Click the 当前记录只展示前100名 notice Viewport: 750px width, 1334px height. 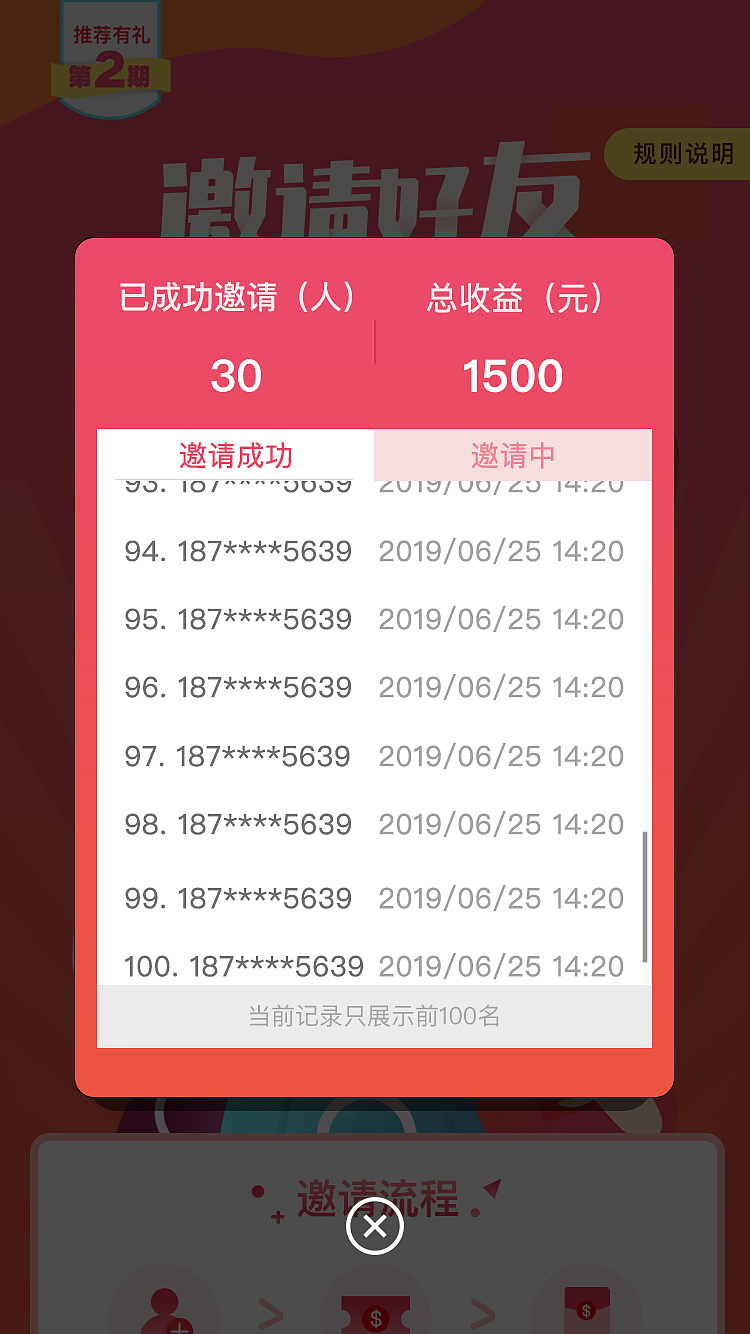375,1016
